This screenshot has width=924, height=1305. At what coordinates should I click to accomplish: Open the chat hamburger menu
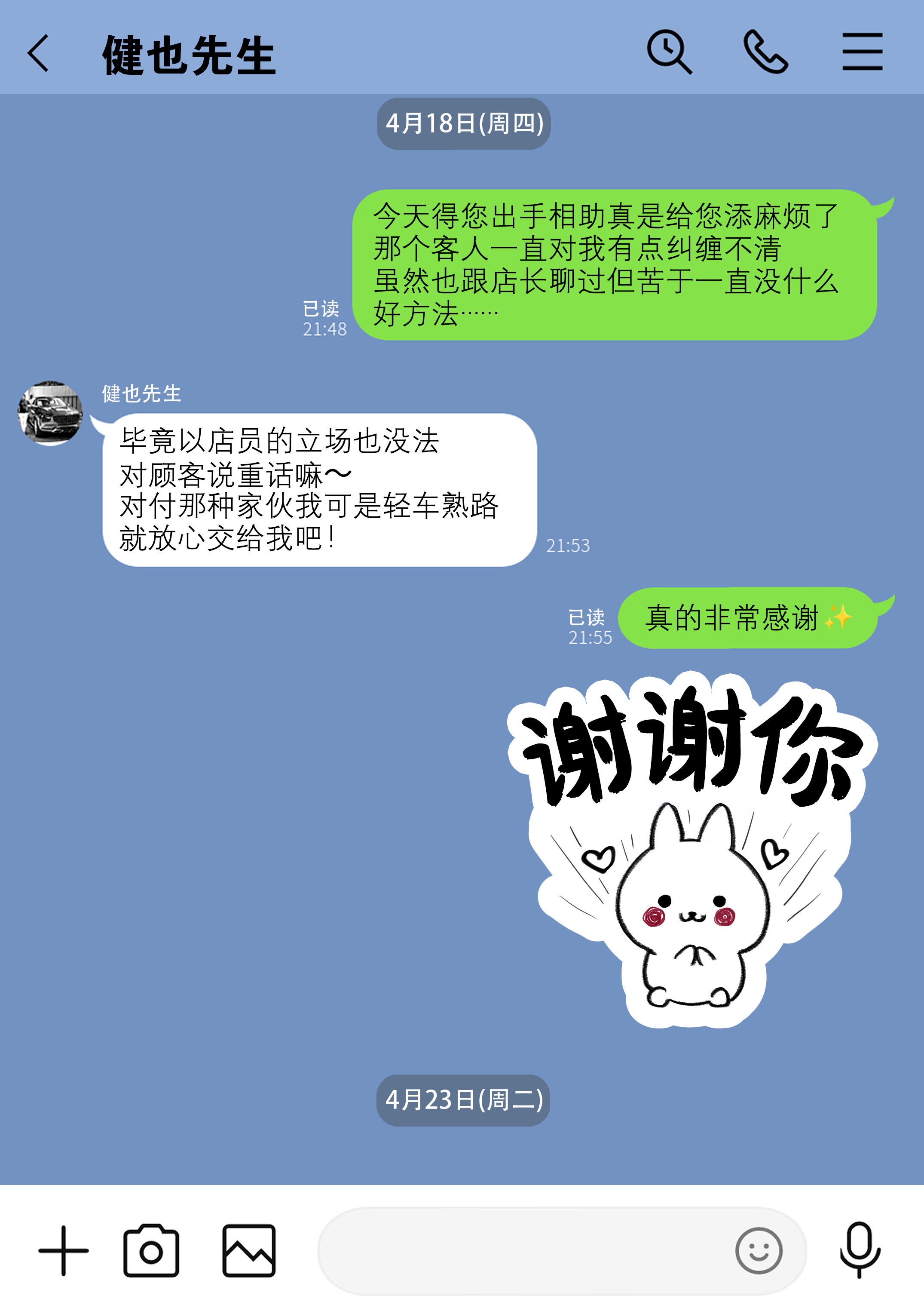coord(861,52)
